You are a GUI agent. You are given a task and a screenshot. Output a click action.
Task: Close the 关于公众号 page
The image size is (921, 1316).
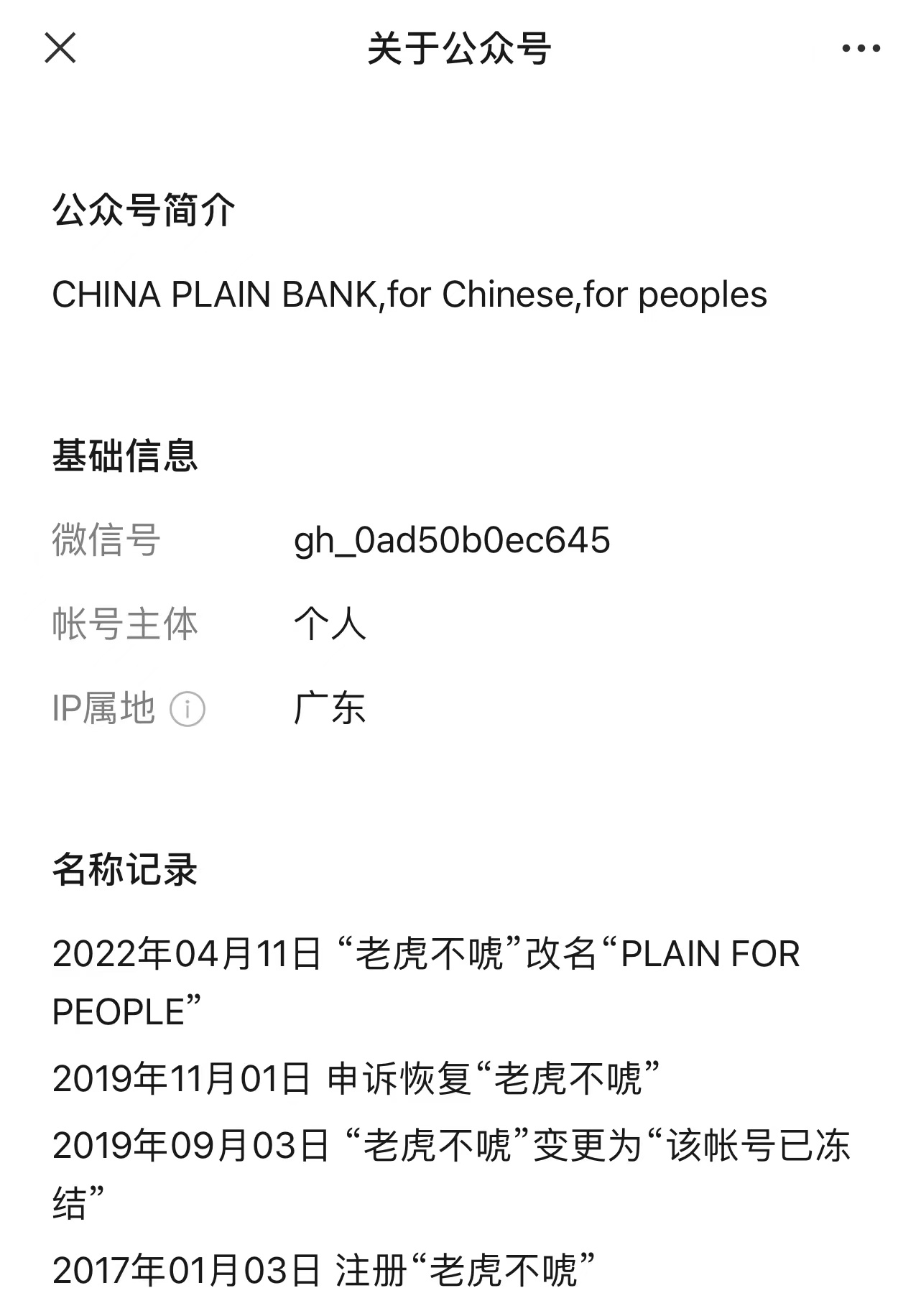tap(60, 49)
